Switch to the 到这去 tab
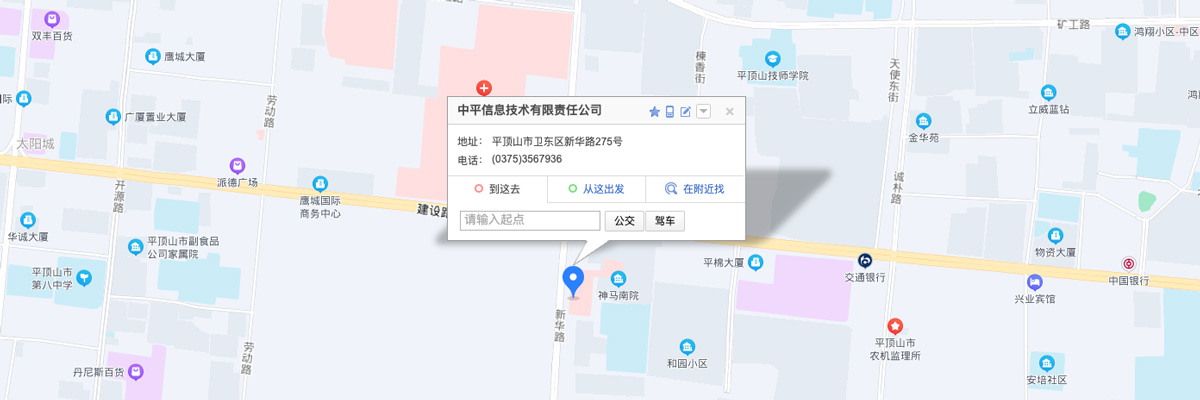Image resolution: width=1200 pixels, height=400 pixels. point(497,189)
